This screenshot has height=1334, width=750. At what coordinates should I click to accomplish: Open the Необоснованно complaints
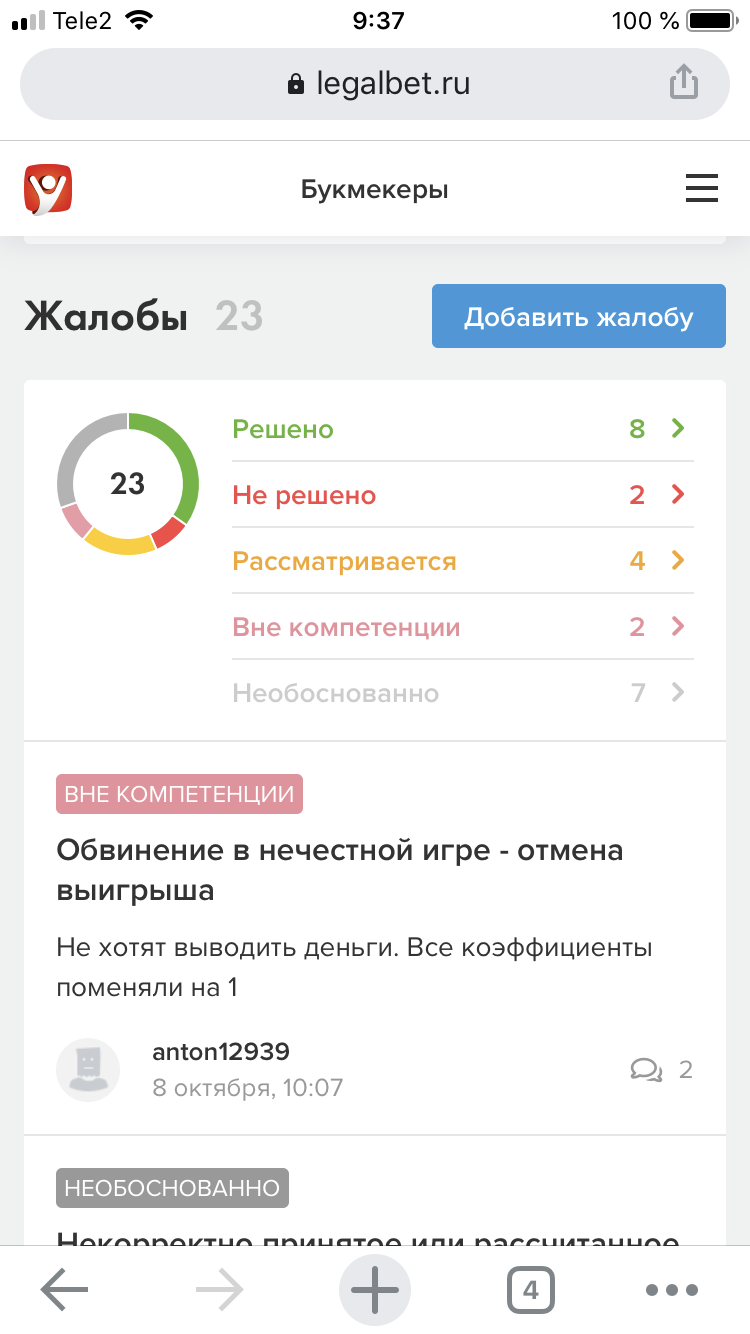[x=462, y=693]
